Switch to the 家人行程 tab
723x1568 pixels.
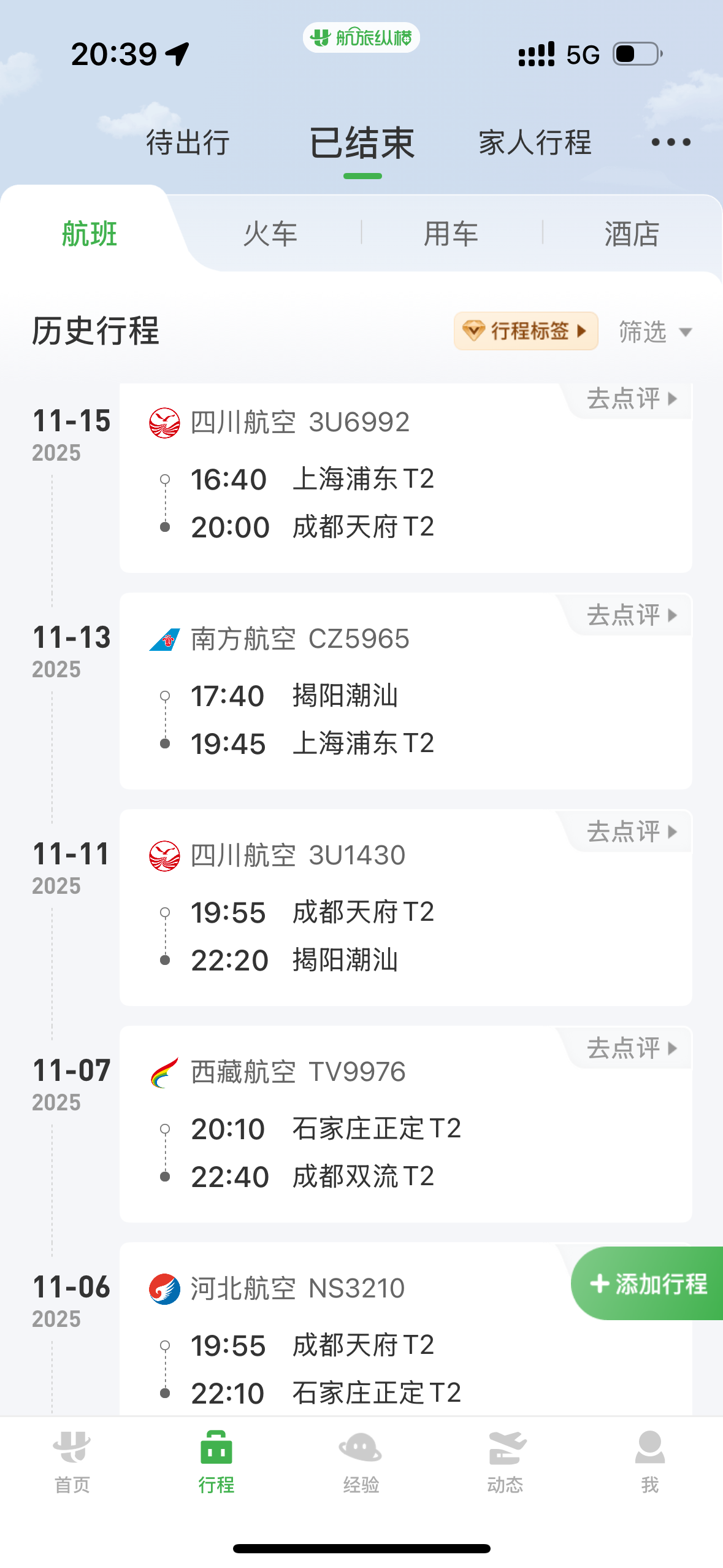[535, 142]
